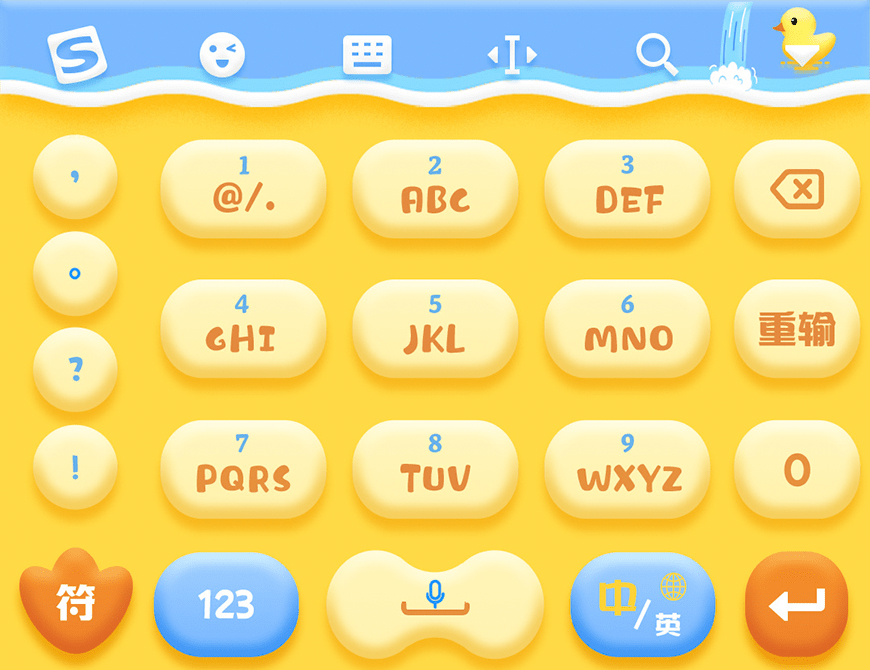Open the search magnifier
This screenshot has height=670, width=870.
point(656,54)
